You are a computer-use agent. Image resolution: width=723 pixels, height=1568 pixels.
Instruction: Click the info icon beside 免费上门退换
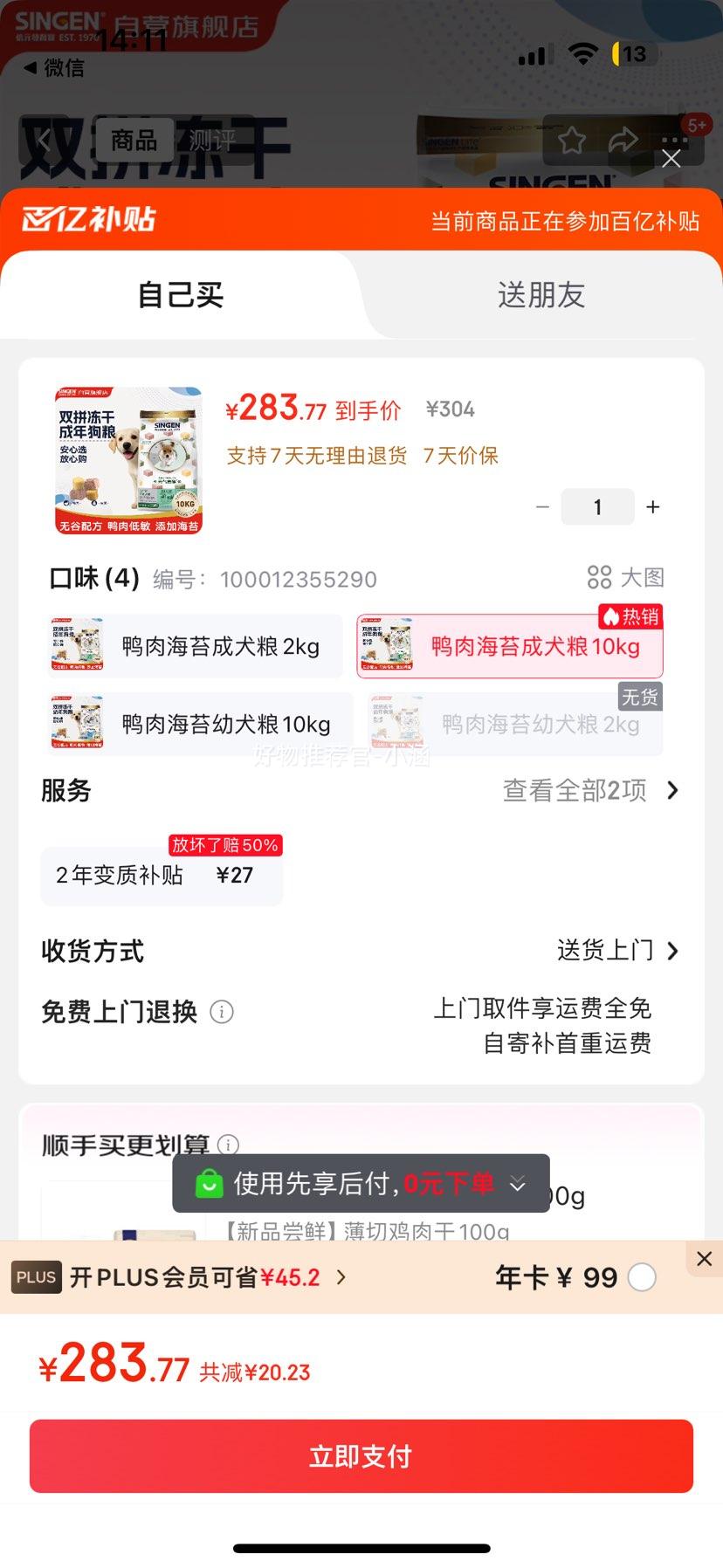pyautogui.click(x=222, y=1012)
